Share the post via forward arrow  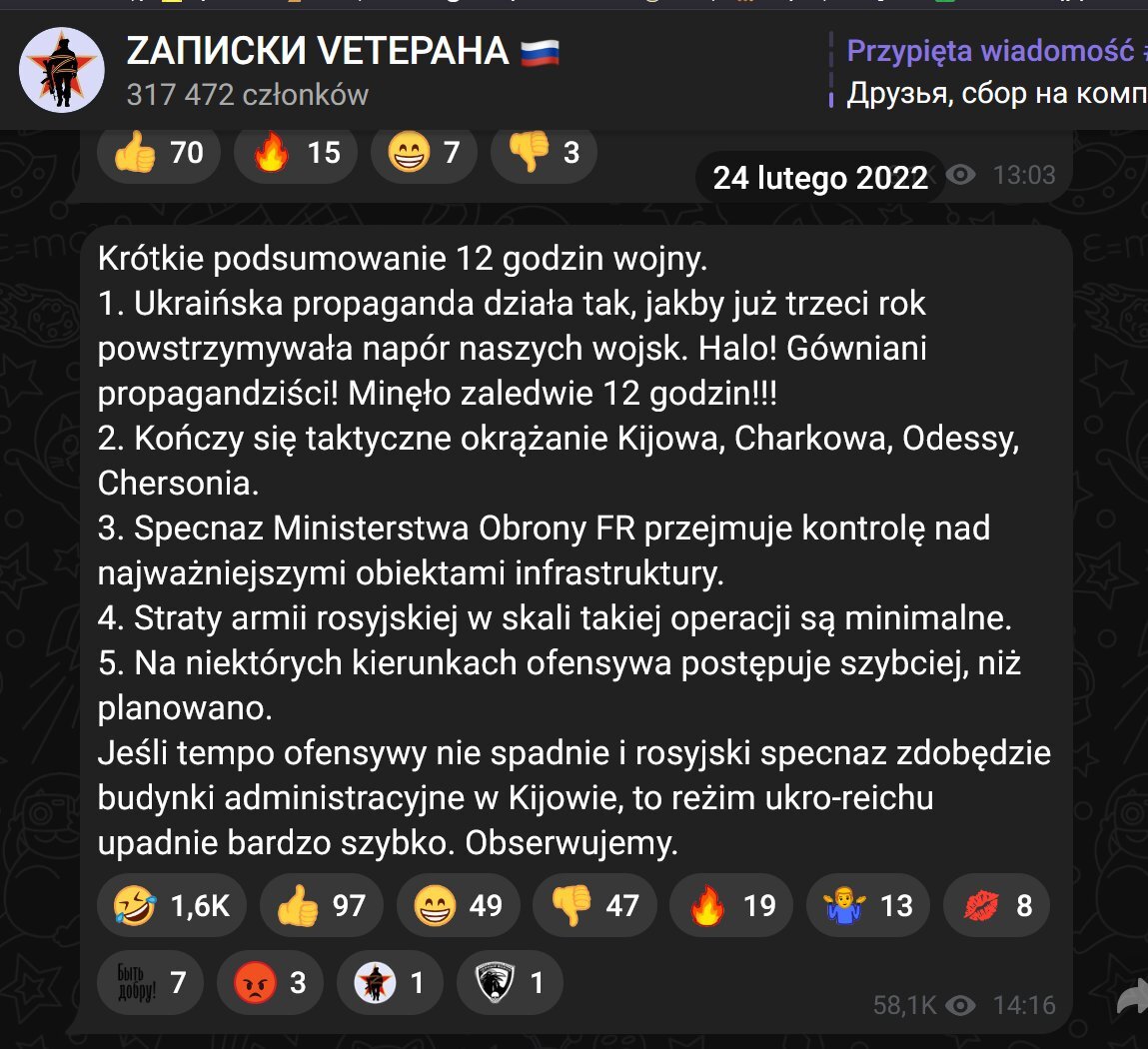(1132, 996)
